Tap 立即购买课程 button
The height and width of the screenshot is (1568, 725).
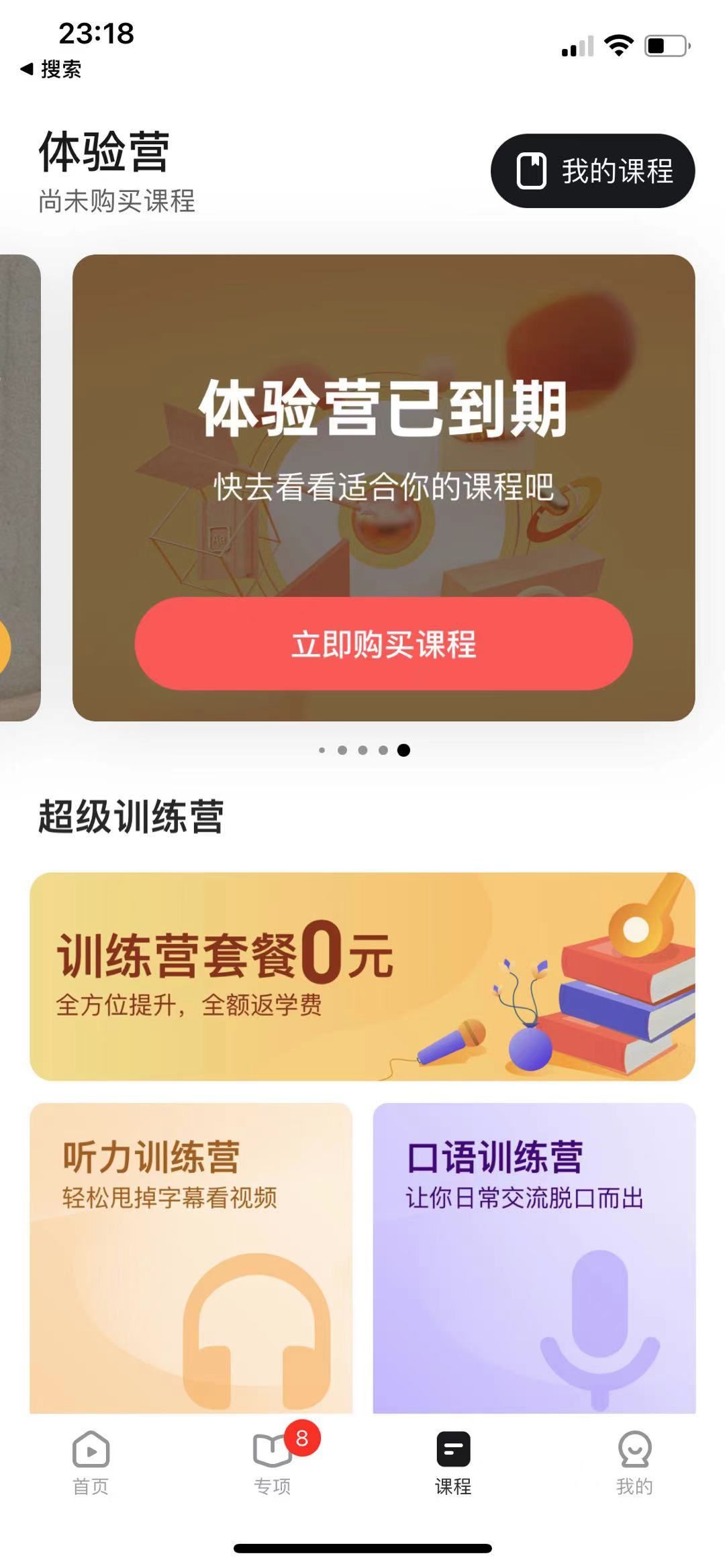383,644
